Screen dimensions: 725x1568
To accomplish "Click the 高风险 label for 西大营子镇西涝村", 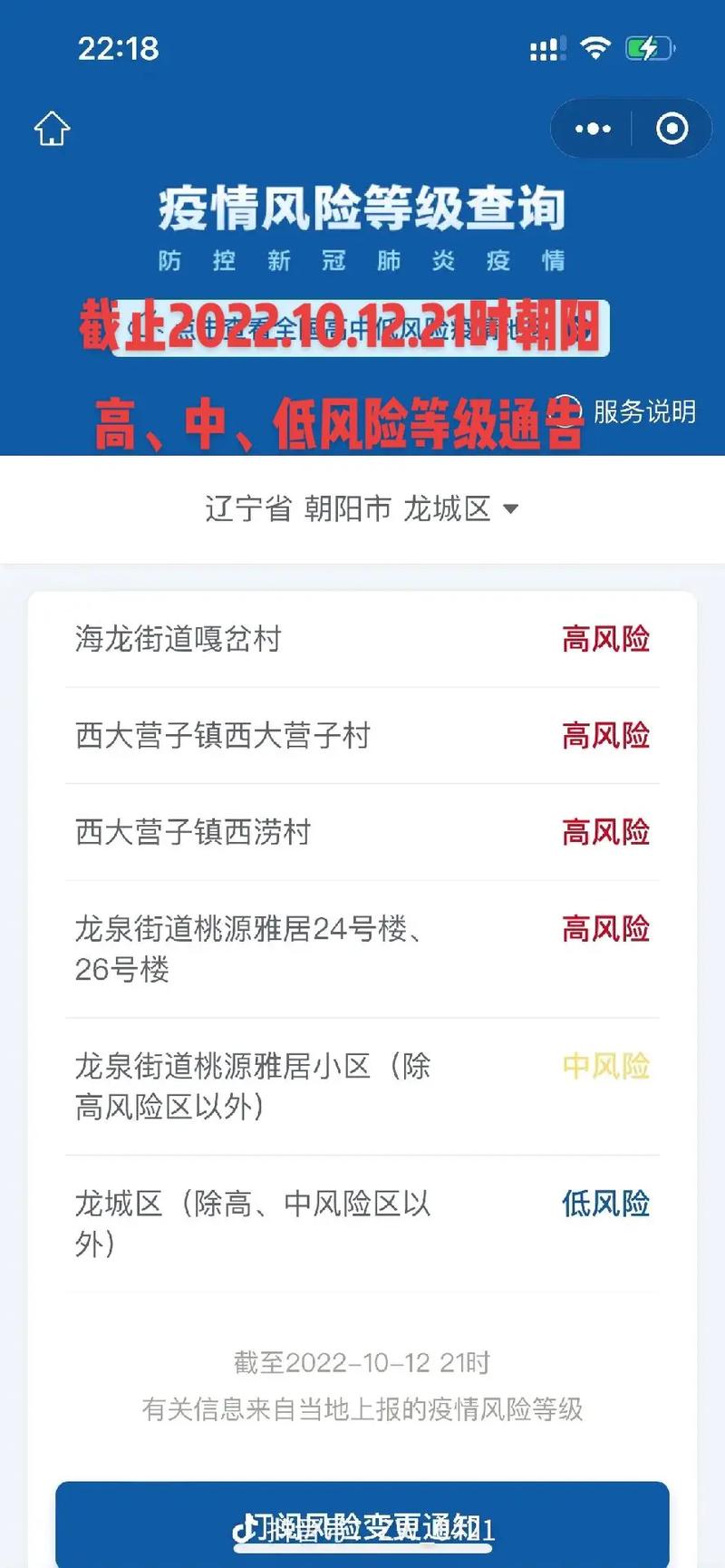I will pos(605,829).
